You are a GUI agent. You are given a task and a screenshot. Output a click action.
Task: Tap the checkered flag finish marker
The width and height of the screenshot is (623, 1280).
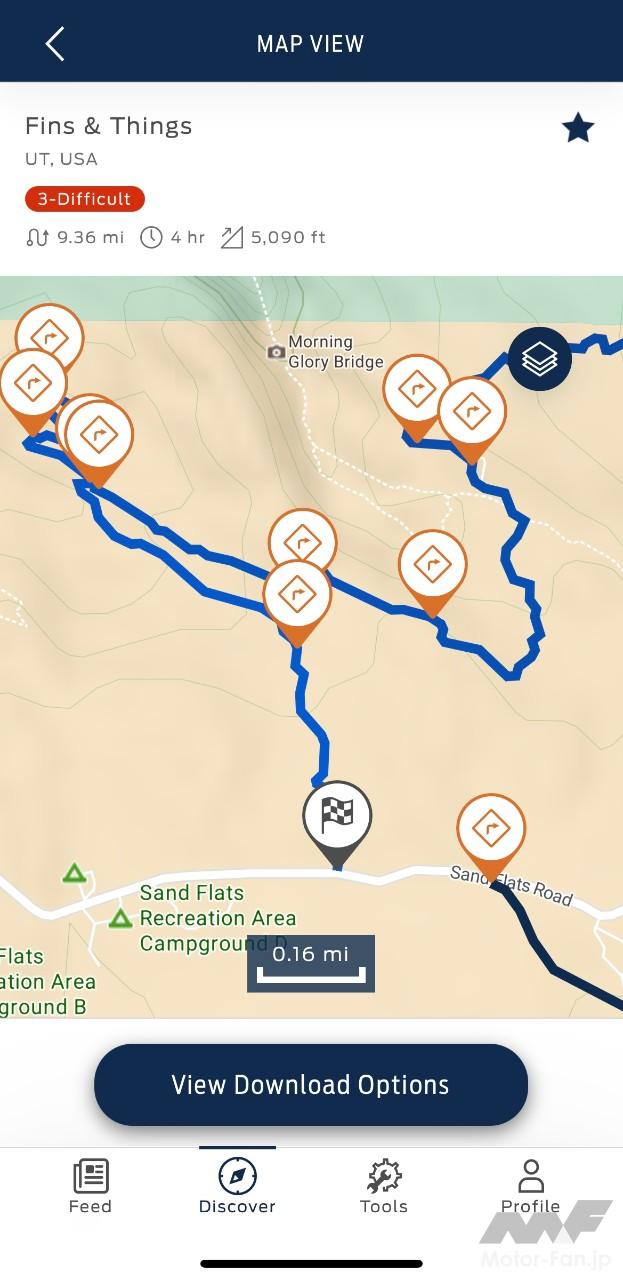(337, 816)
